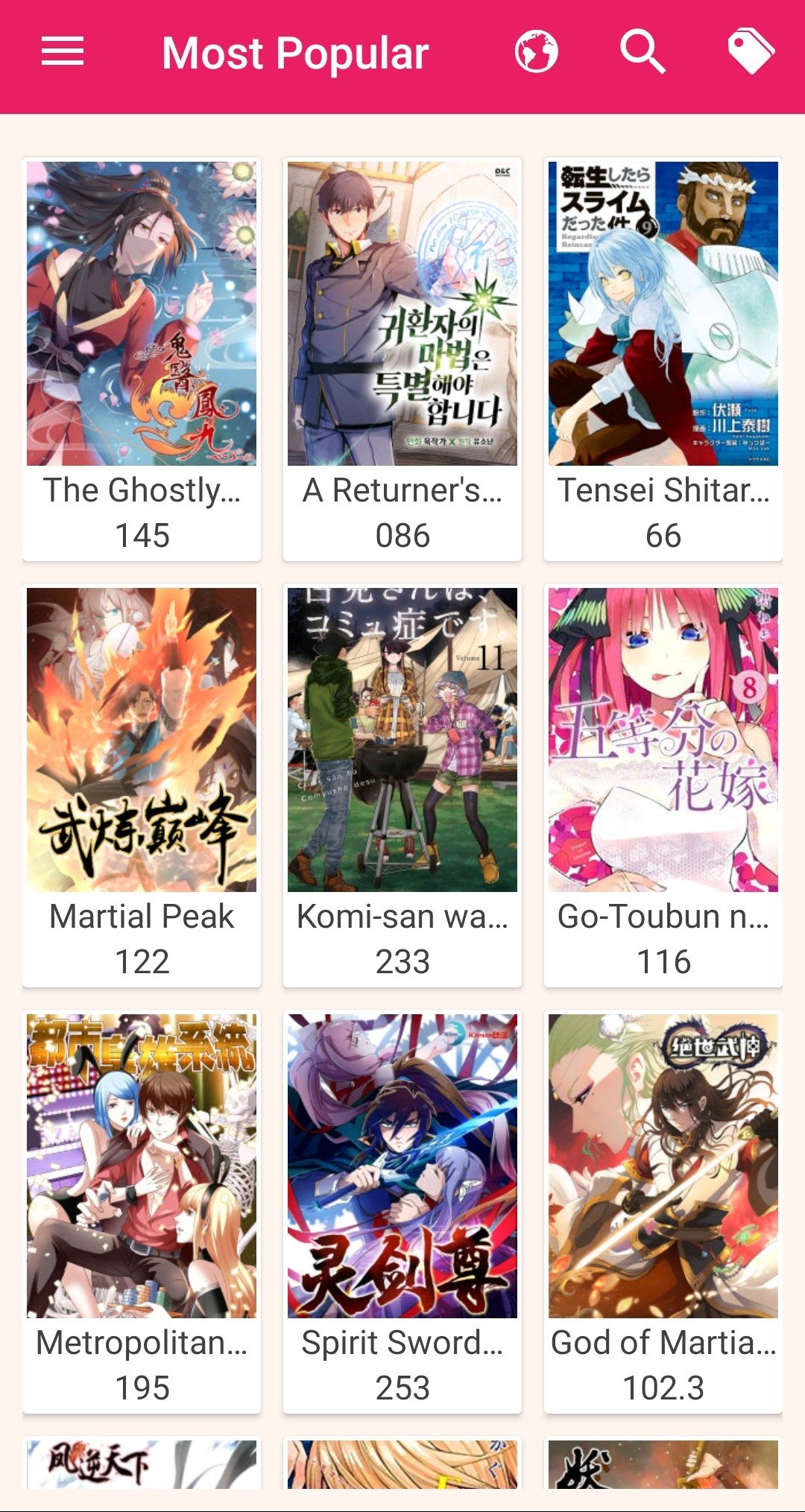Select Spirit Sword manga card
This screenshot has width=805, height=1512.
(x=402, y=1210)
